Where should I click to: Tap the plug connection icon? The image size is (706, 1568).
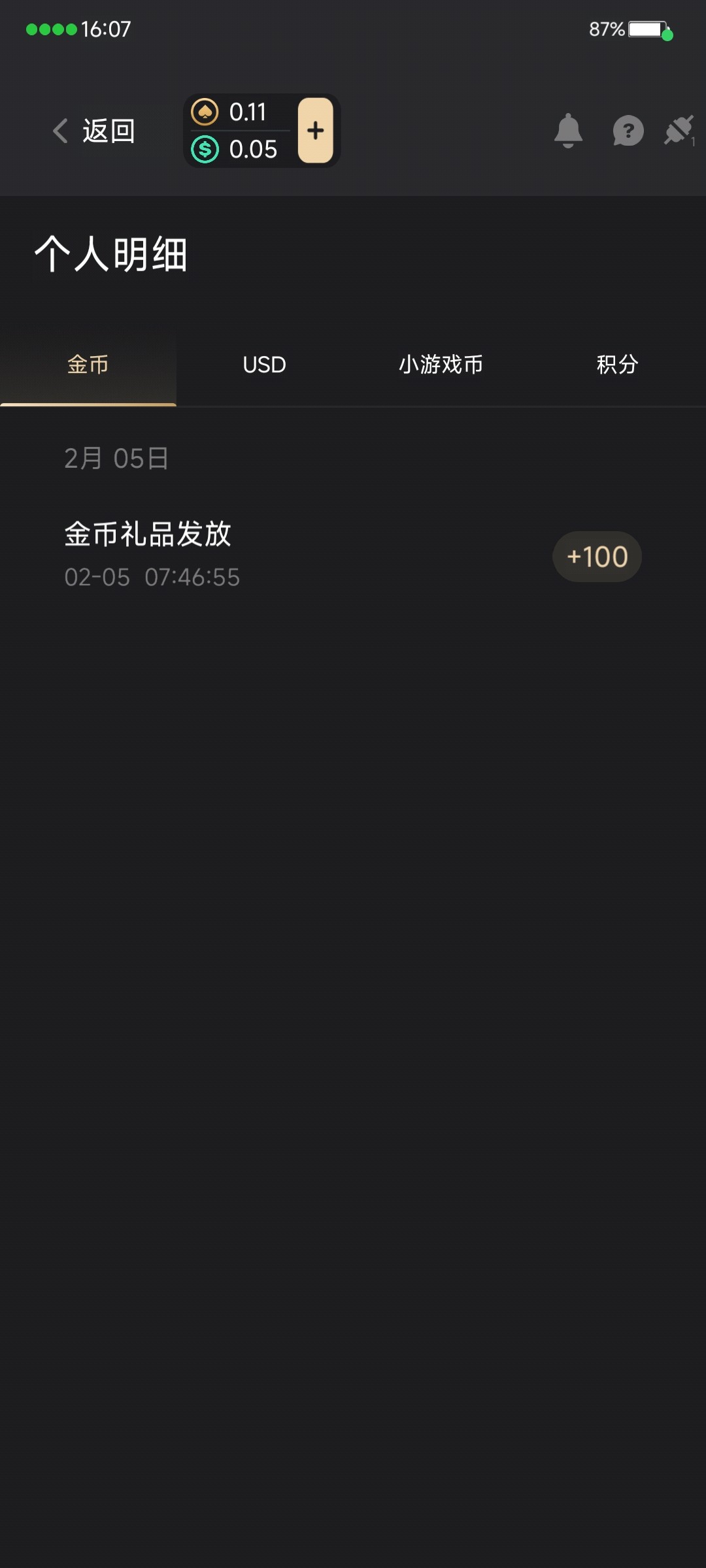click(679, 130)
